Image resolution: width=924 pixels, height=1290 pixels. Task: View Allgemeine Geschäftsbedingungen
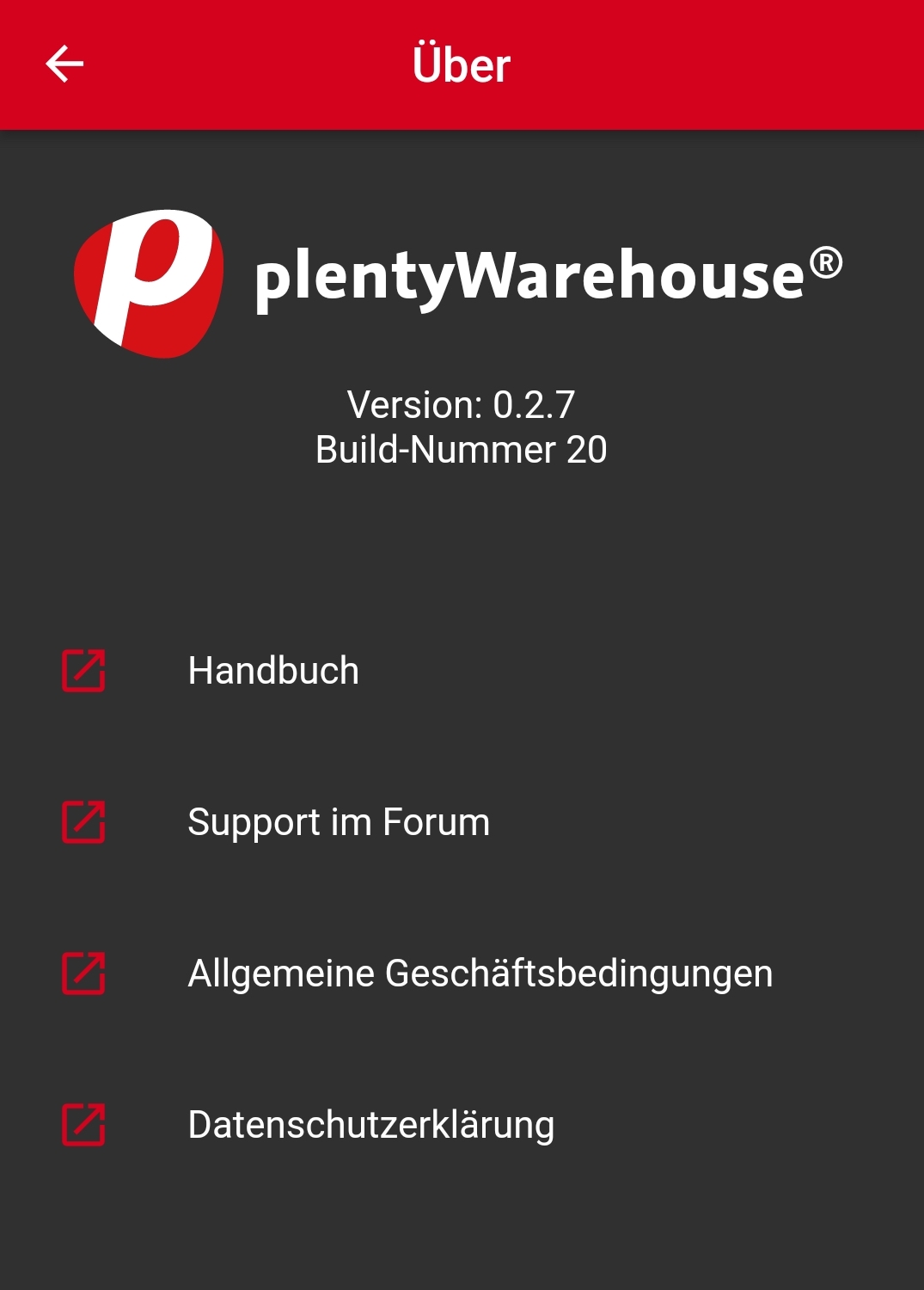pyautogui.click(x=480, y=974)
